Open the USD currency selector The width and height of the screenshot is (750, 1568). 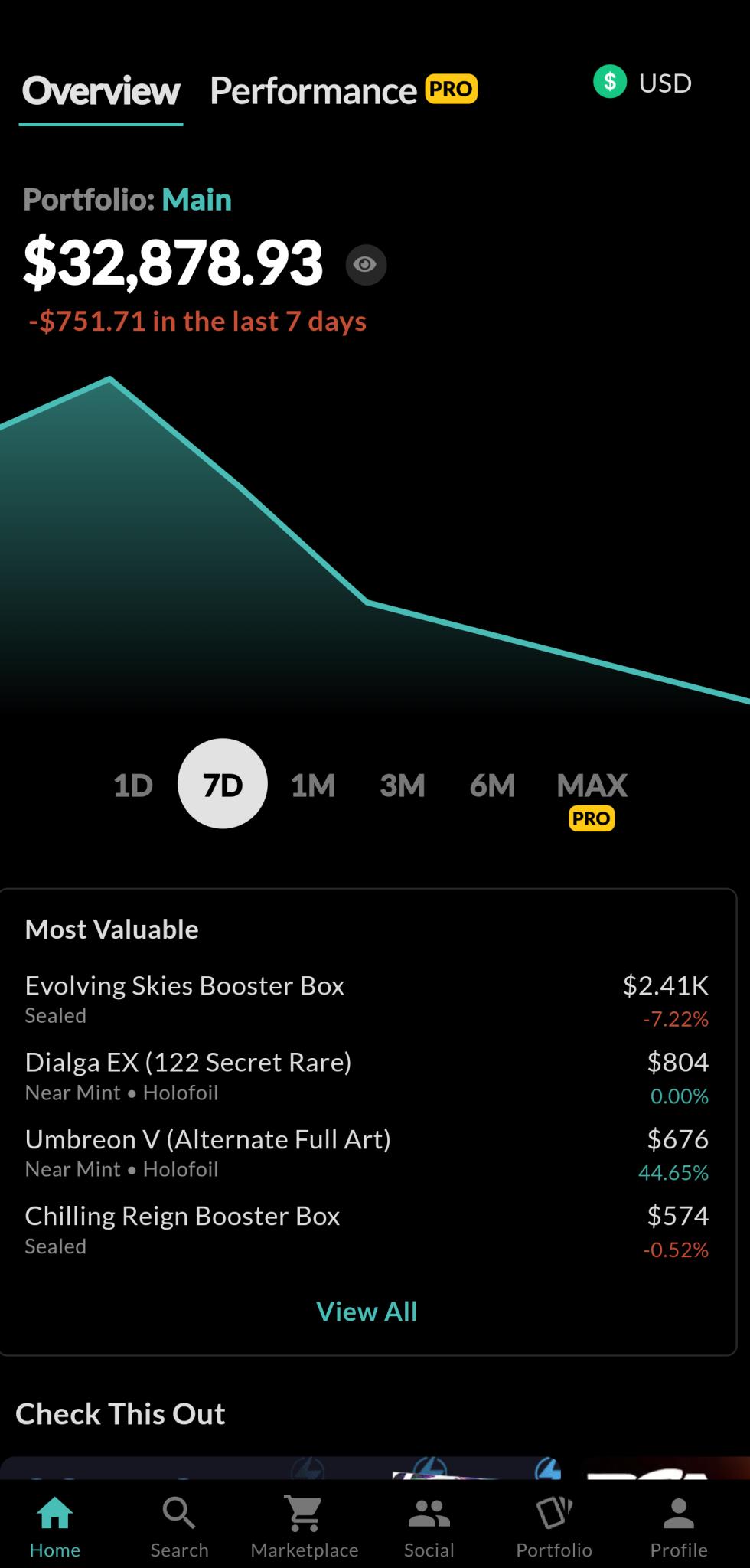pyautogui.click(x=643, y=83)
